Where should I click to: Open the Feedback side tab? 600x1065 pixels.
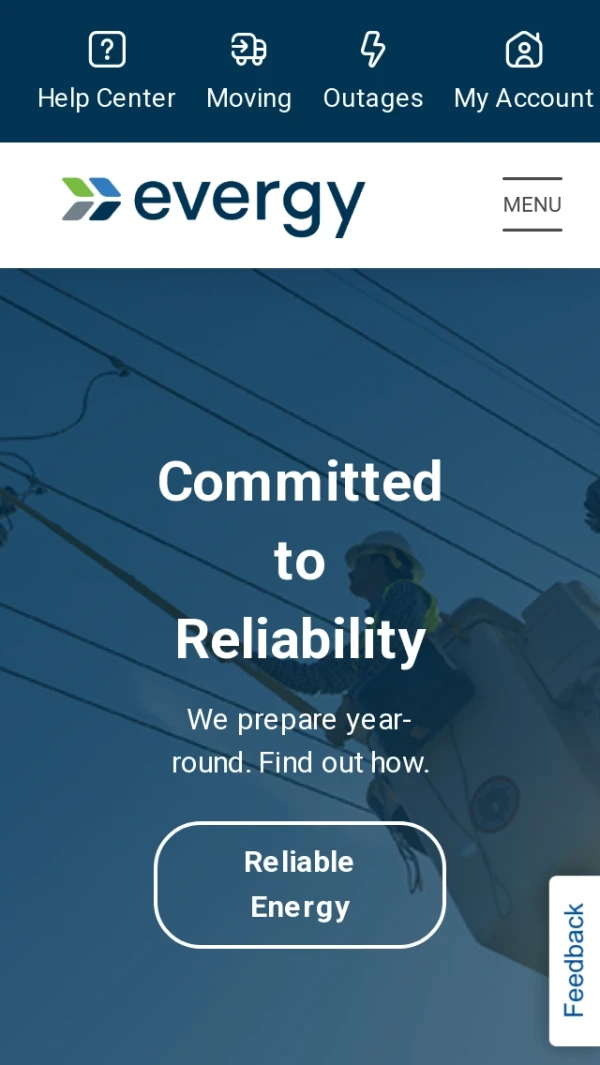point(574,960)
